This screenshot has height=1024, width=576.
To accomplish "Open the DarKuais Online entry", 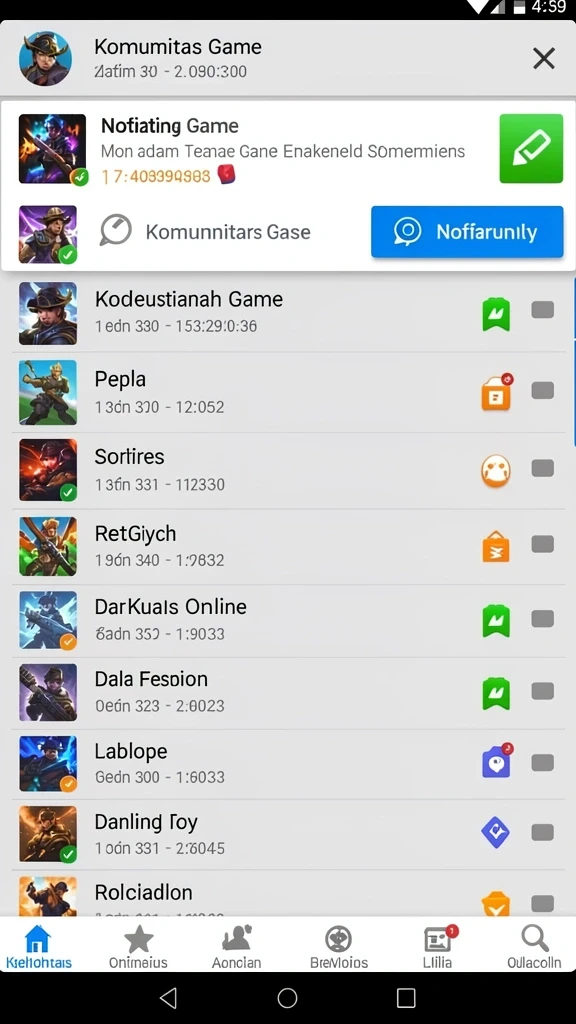I will coord(288,620).
